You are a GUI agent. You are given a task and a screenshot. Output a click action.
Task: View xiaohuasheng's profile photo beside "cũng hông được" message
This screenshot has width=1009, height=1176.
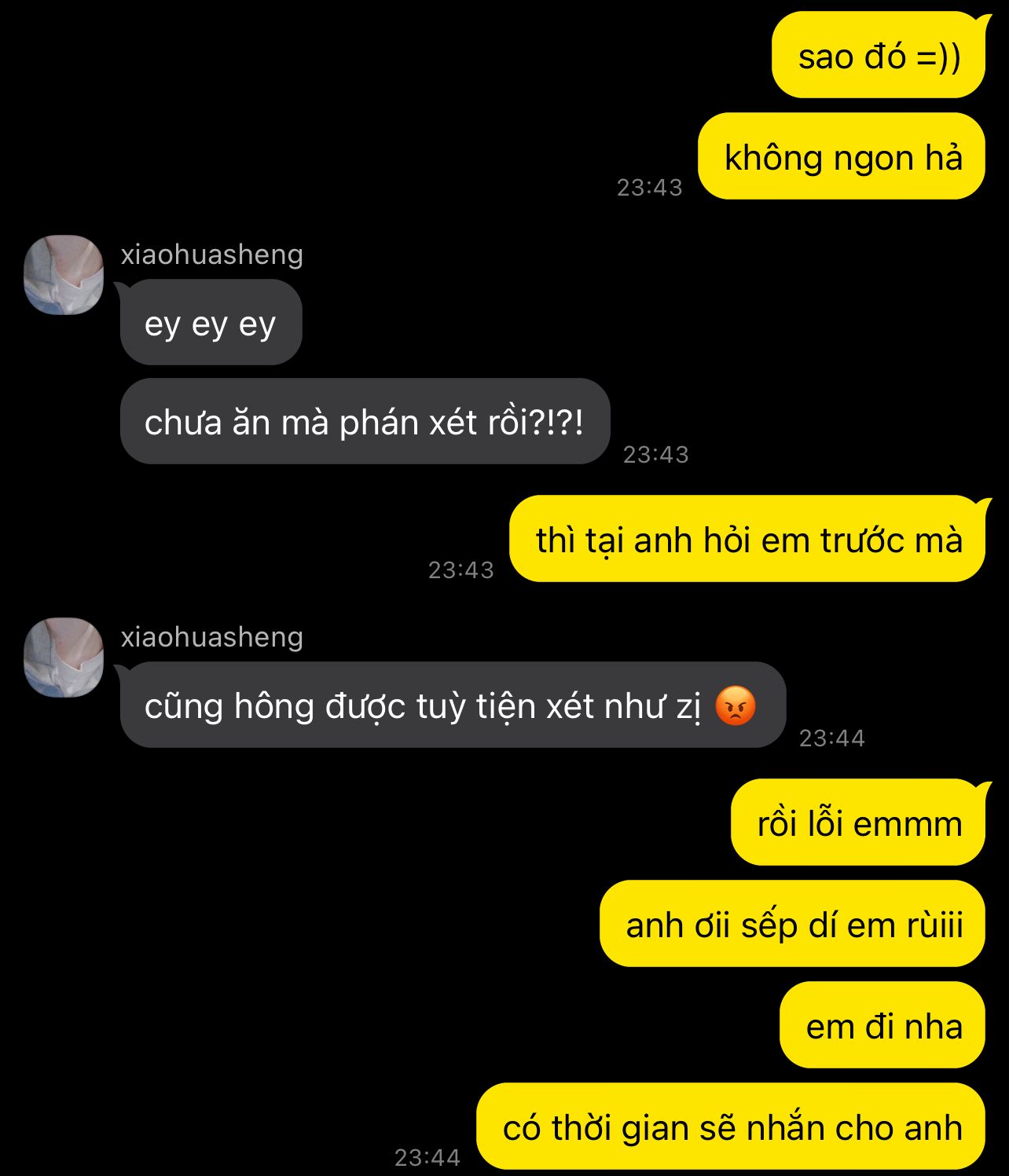(64, 658)
